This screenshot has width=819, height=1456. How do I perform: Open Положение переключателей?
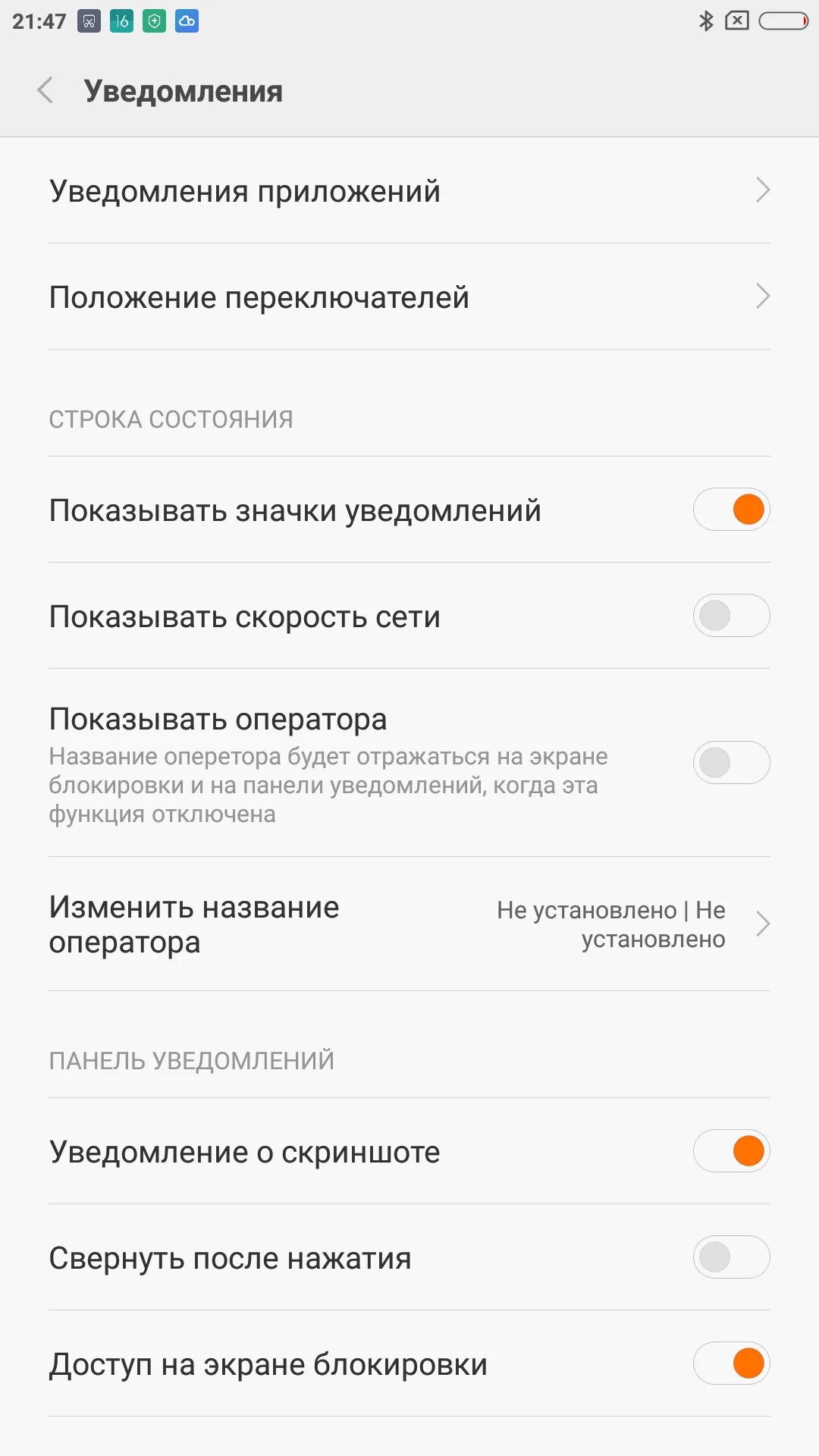pyautogui.click(x=409, y=297)
